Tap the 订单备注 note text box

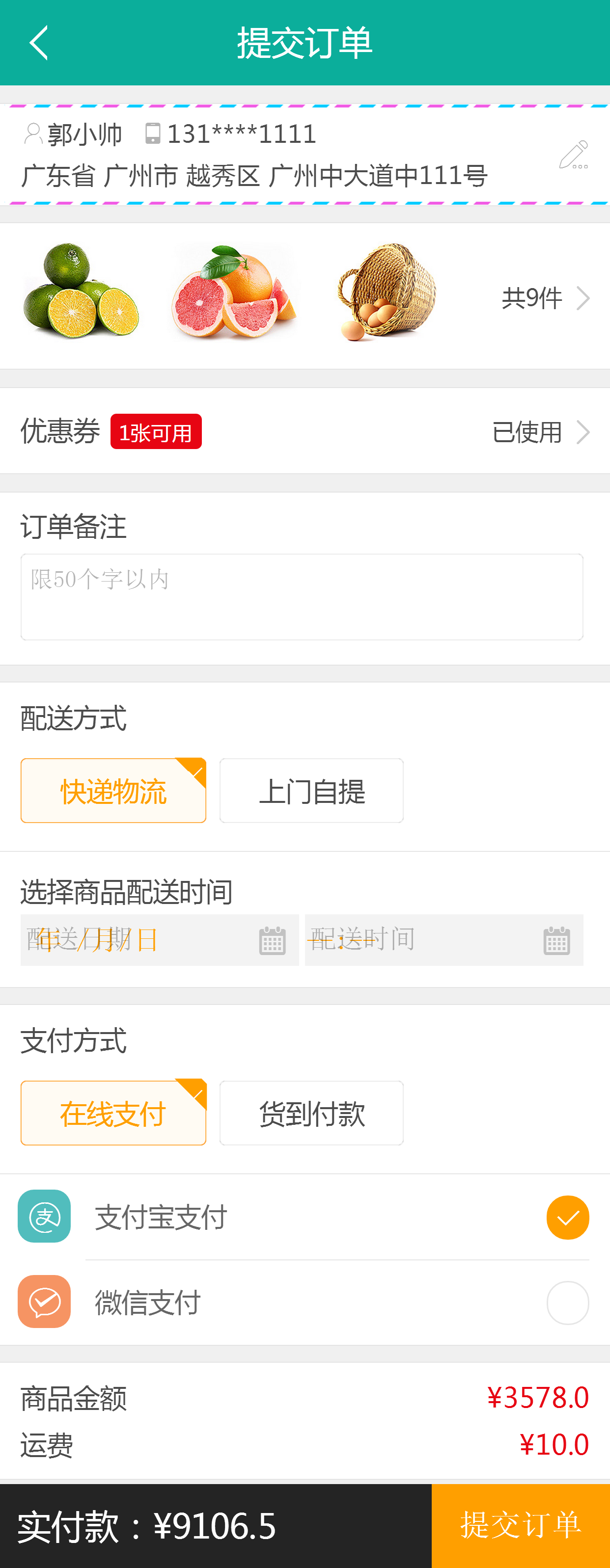(x=302, y=596)
